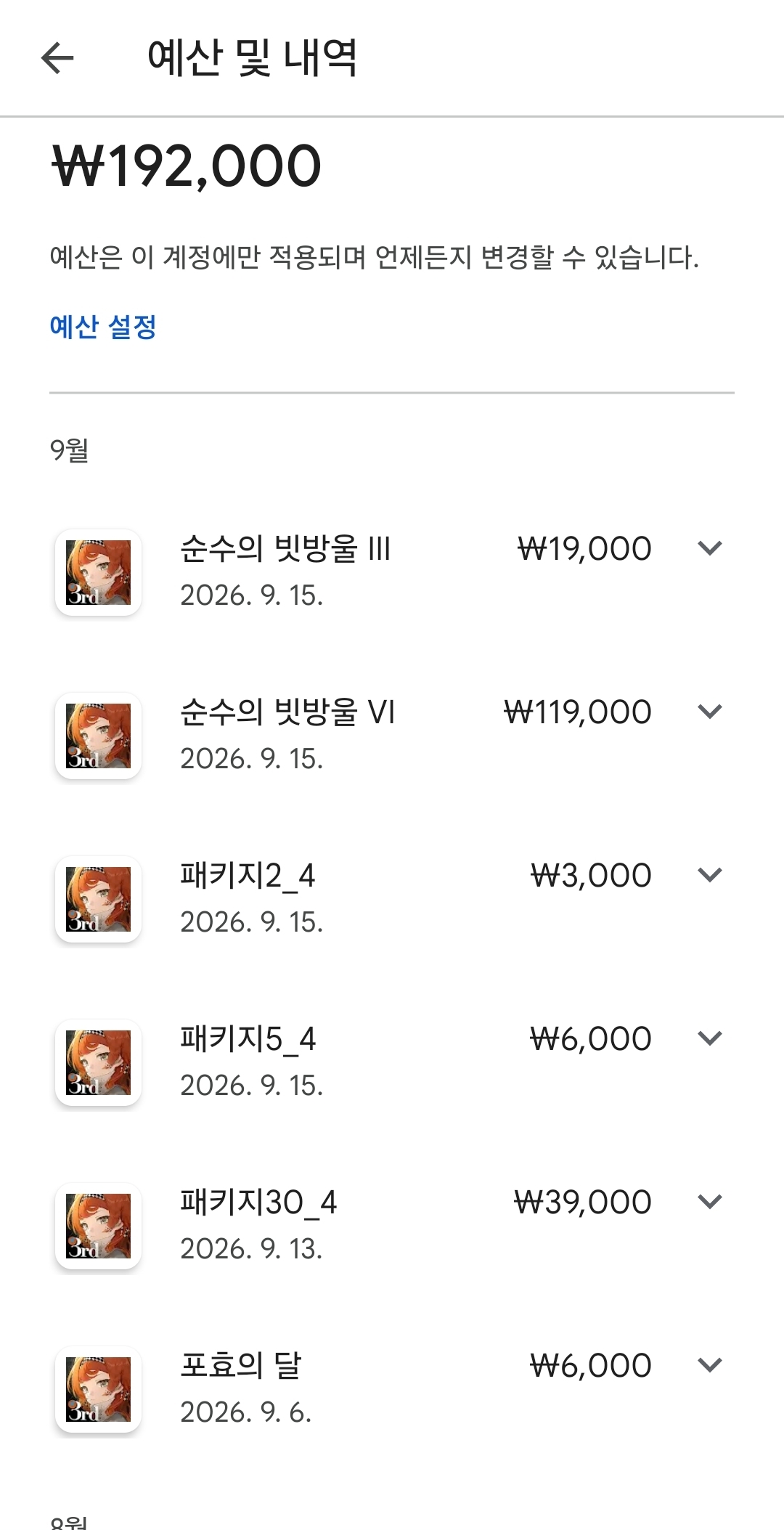Expand the 순수의 빗방울 VI purchase details
This screenshot has width=784, height=1530.
[x=709, y=712]
